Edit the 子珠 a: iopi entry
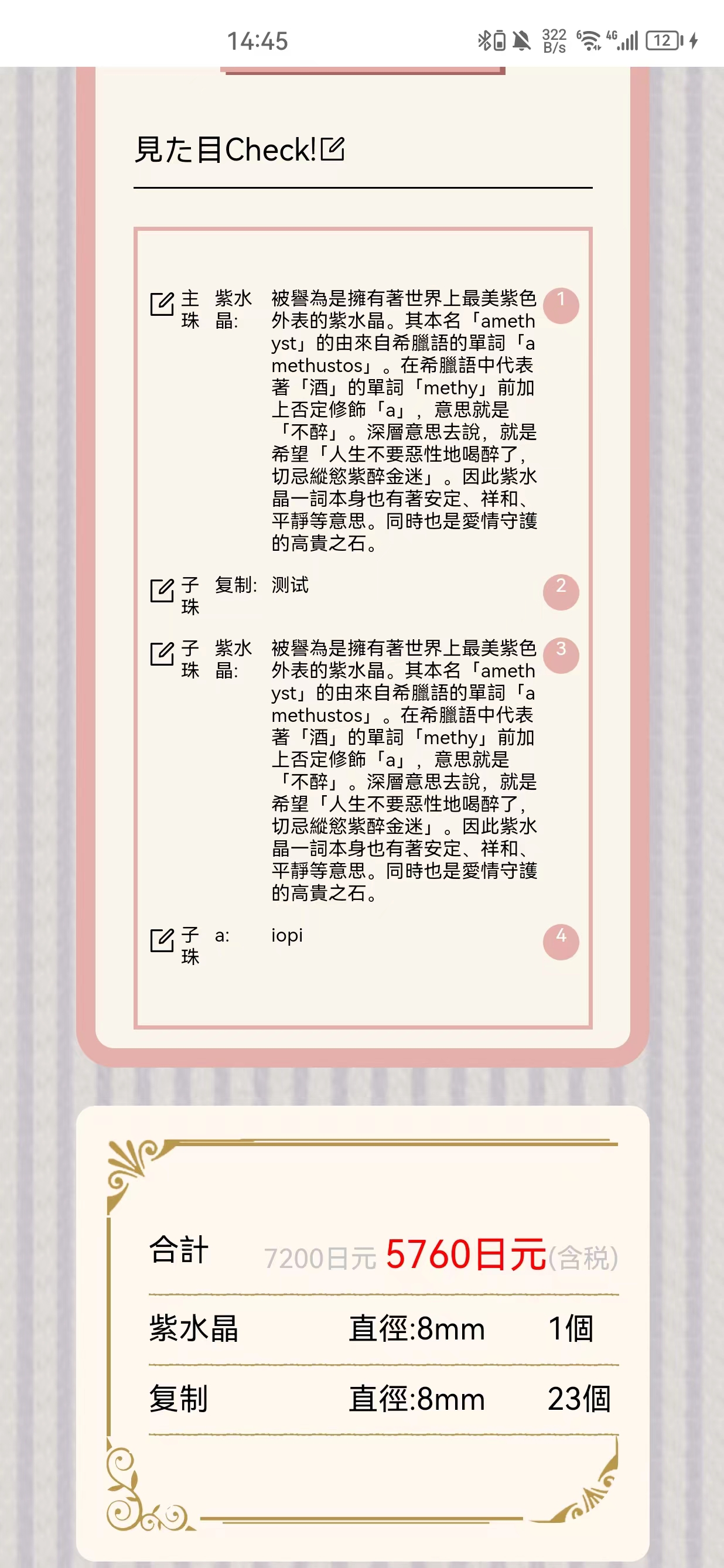Viewport: 724px width, 1568px height. point(162,940)
